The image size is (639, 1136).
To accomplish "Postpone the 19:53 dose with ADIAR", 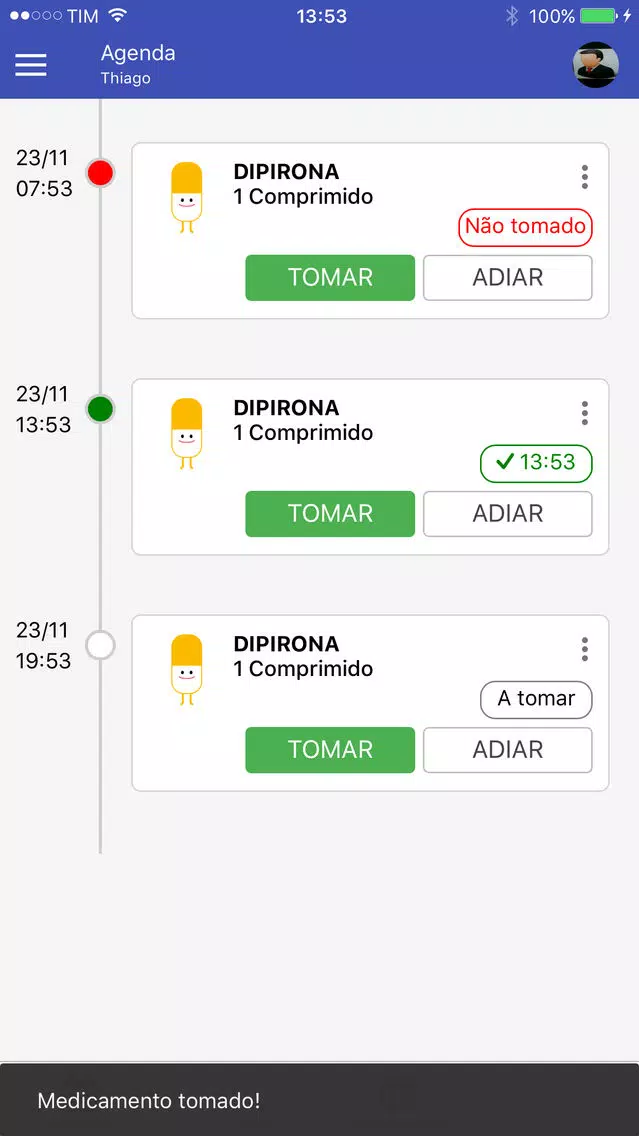I will pyautogui.click(x=508, y=750).
